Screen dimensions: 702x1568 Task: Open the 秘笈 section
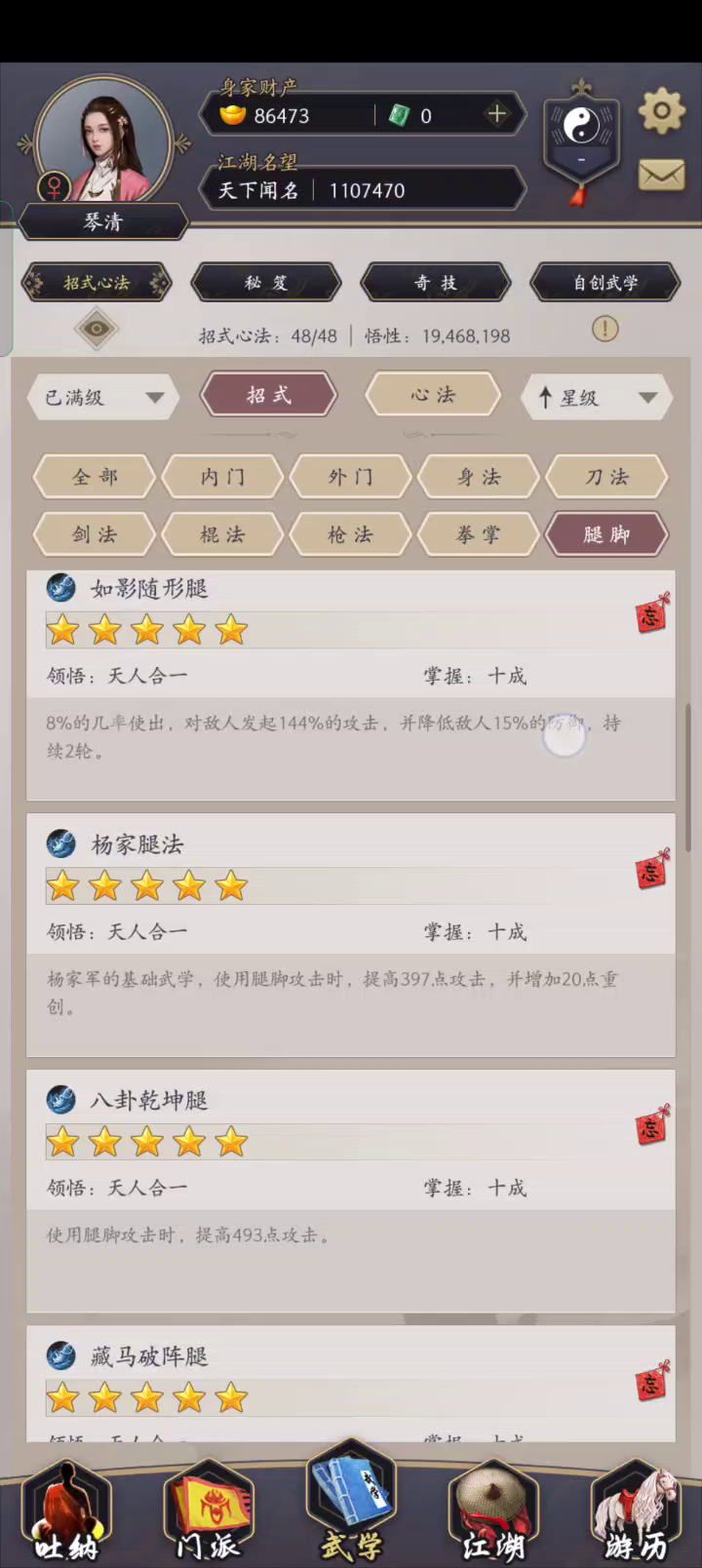click(x=266, y=283)
